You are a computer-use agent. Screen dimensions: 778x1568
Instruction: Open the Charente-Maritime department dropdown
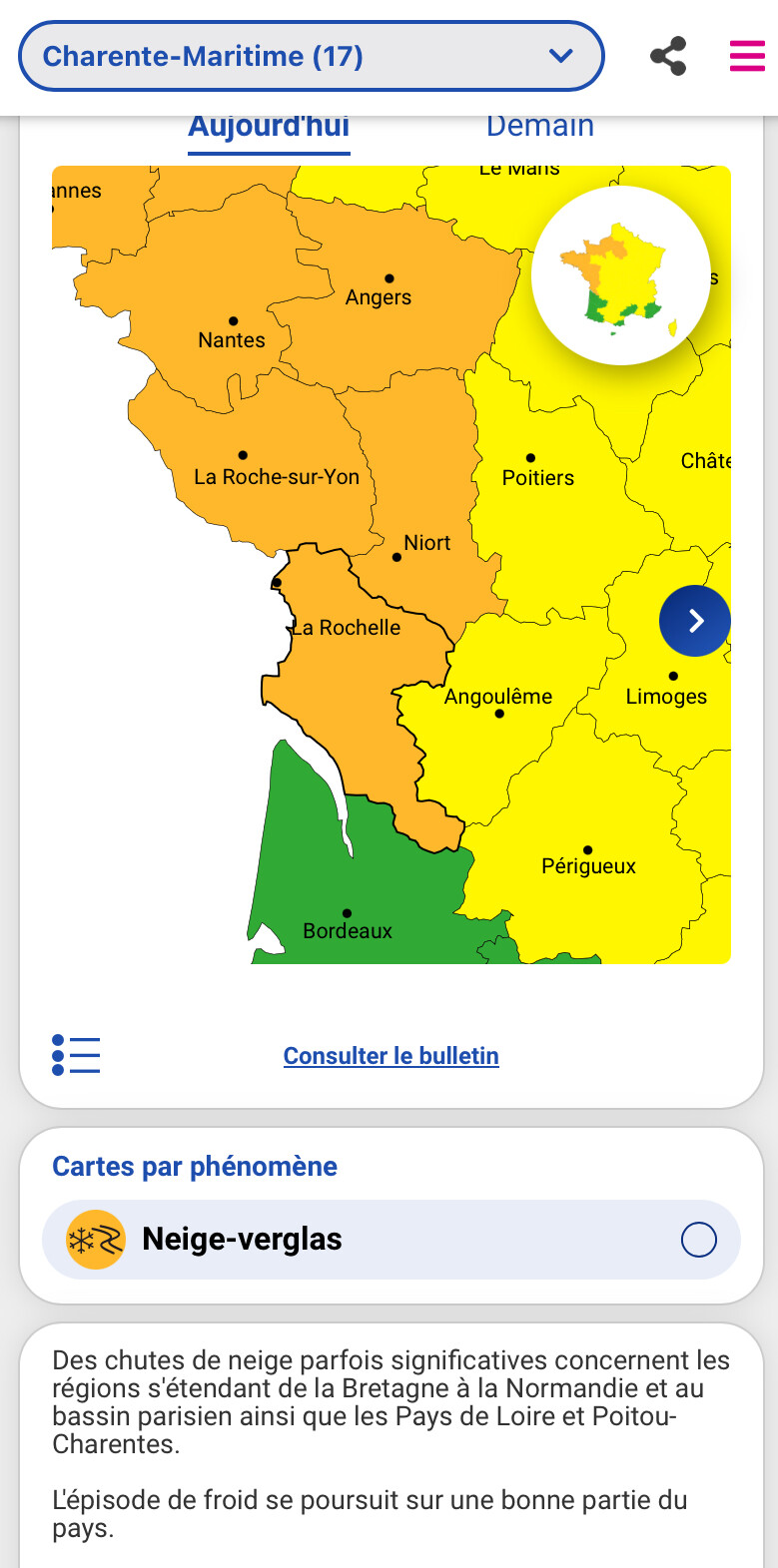(x=311, y=56)
